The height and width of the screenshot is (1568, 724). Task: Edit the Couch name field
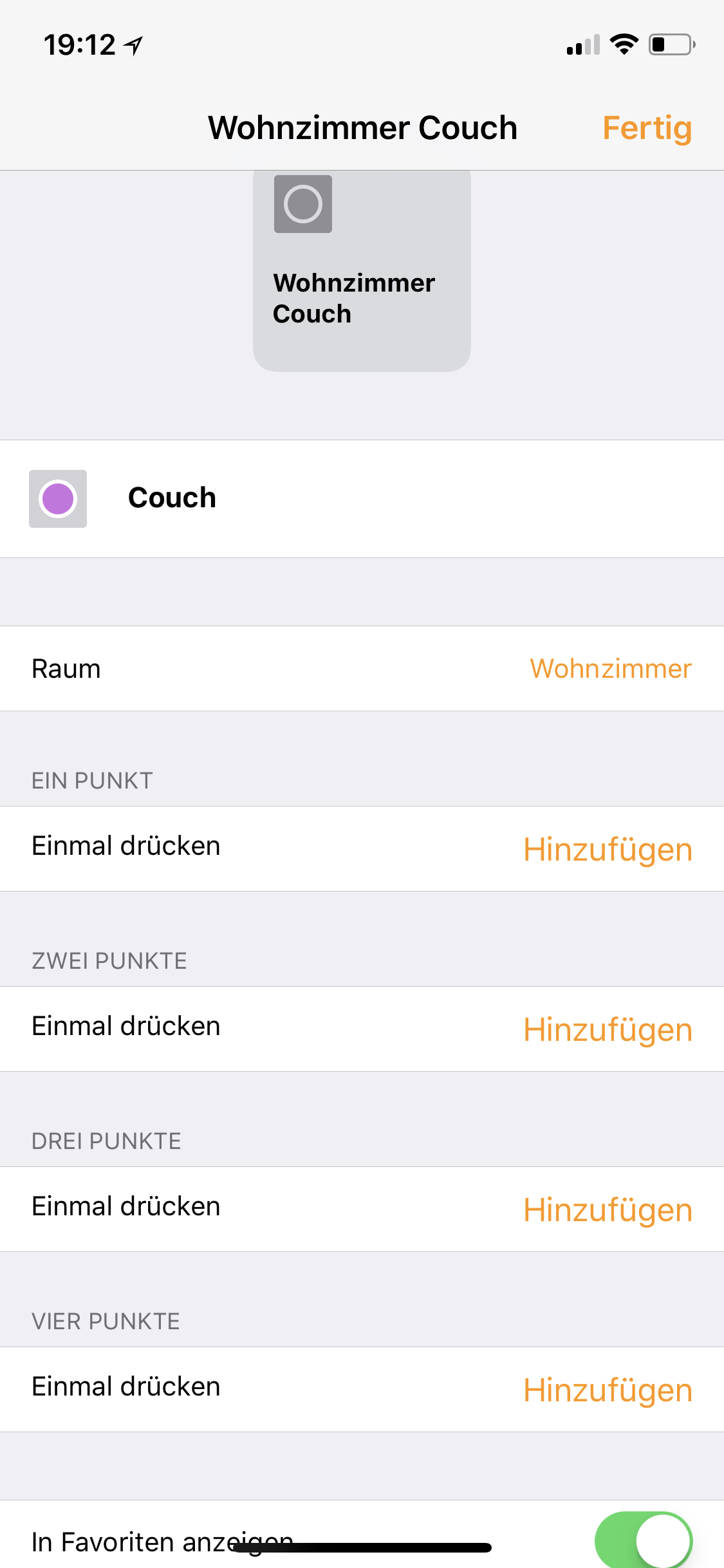(386, 498)
